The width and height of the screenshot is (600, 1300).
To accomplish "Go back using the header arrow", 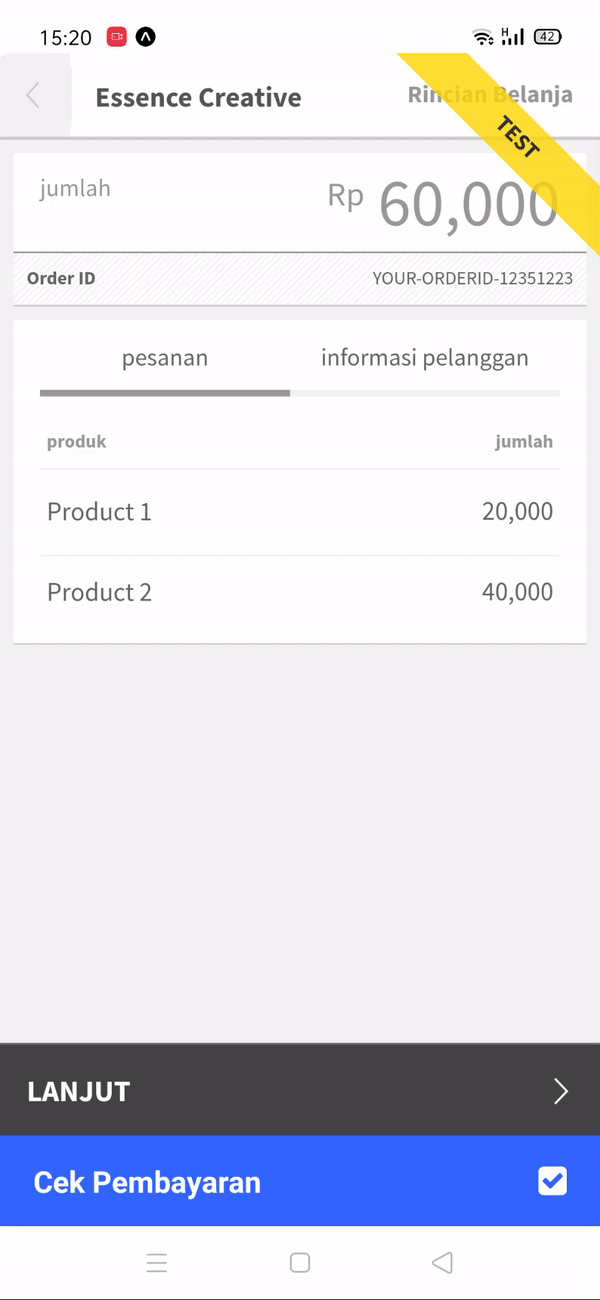I will [x=34, y=96].
